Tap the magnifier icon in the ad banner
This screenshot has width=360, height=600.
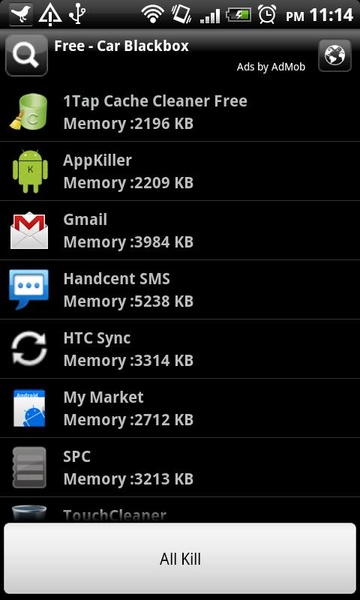pos(26,55)
